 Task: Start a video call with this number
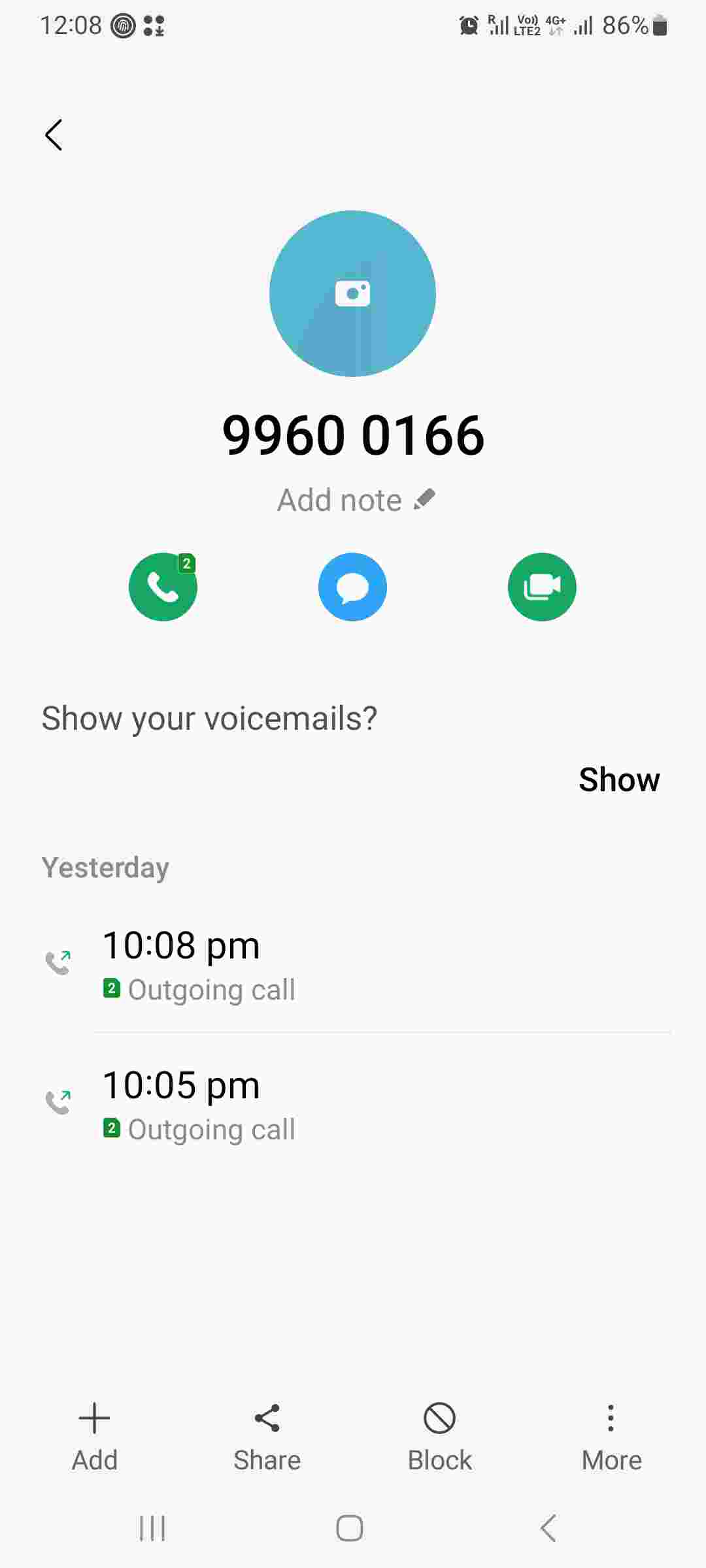[x=542, y=587]
